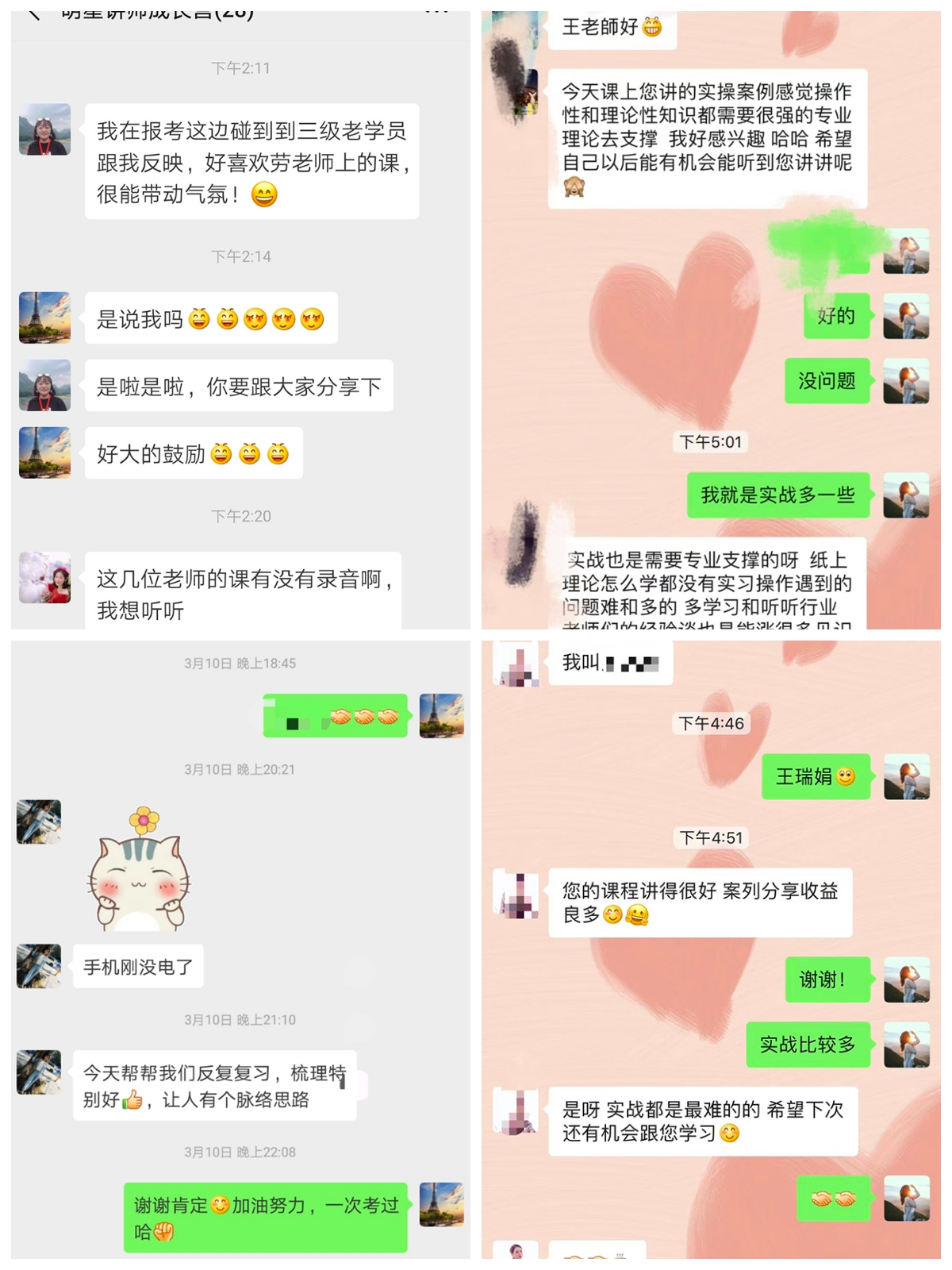952x1270 pixels.
Task: Tap the back arrow to exit chat
Action: click(32, 12)
